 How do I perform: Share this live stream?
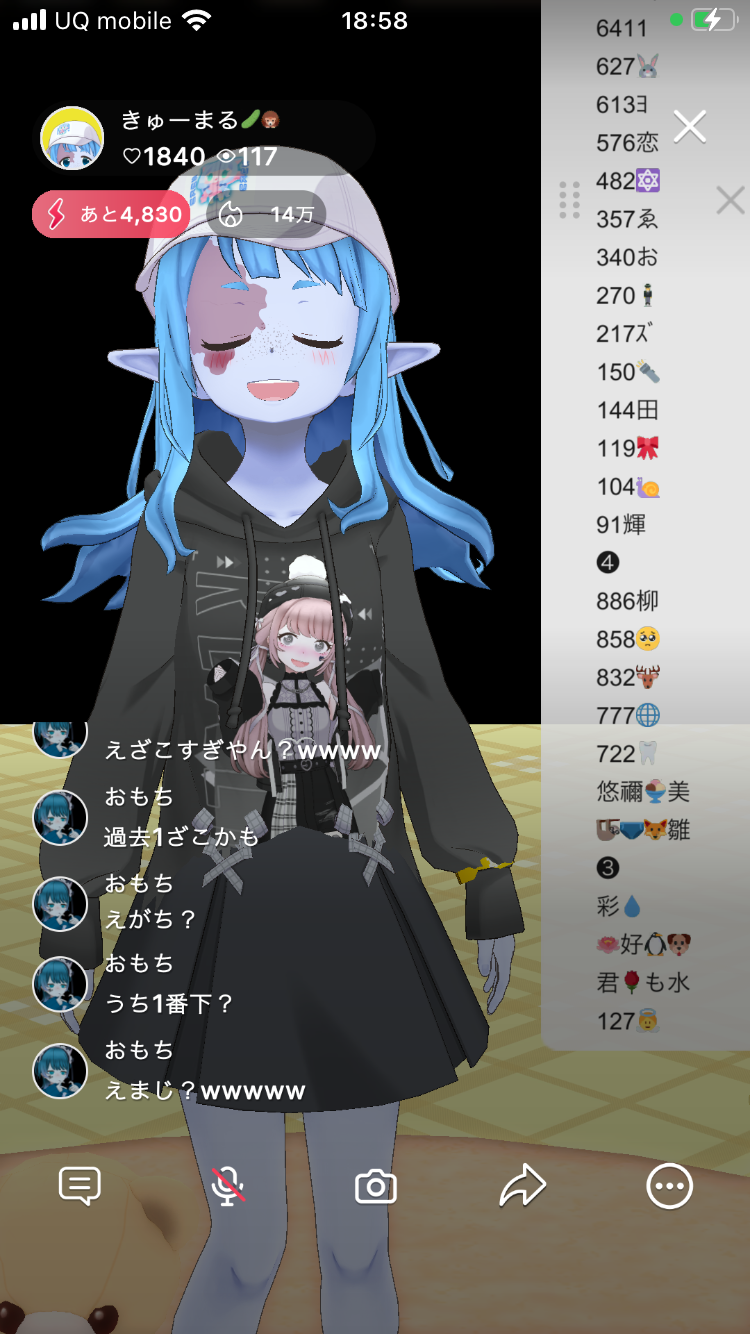click(523, 1187)
